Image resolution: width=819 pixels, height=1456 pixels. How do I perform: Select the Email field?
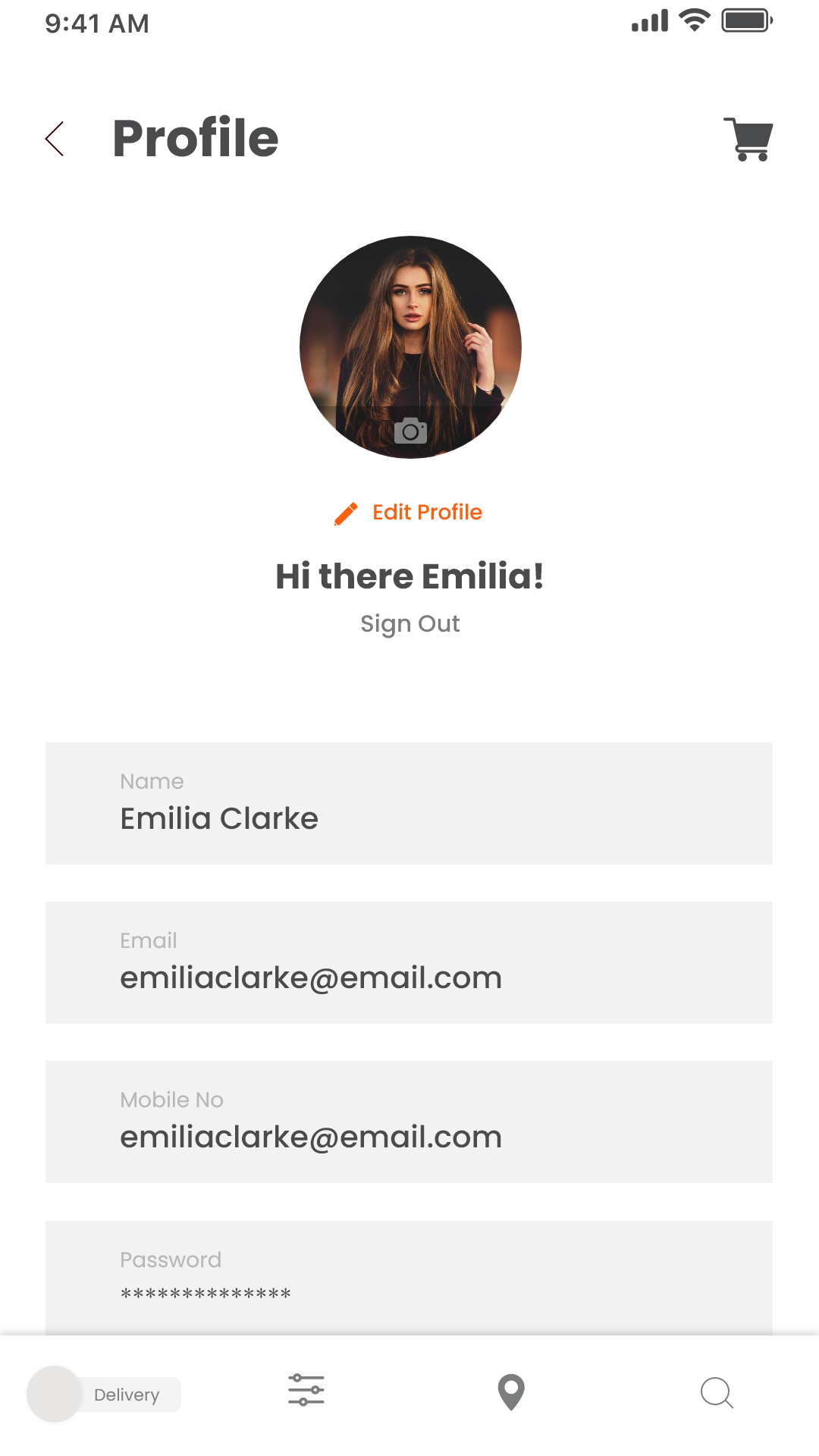409,962
